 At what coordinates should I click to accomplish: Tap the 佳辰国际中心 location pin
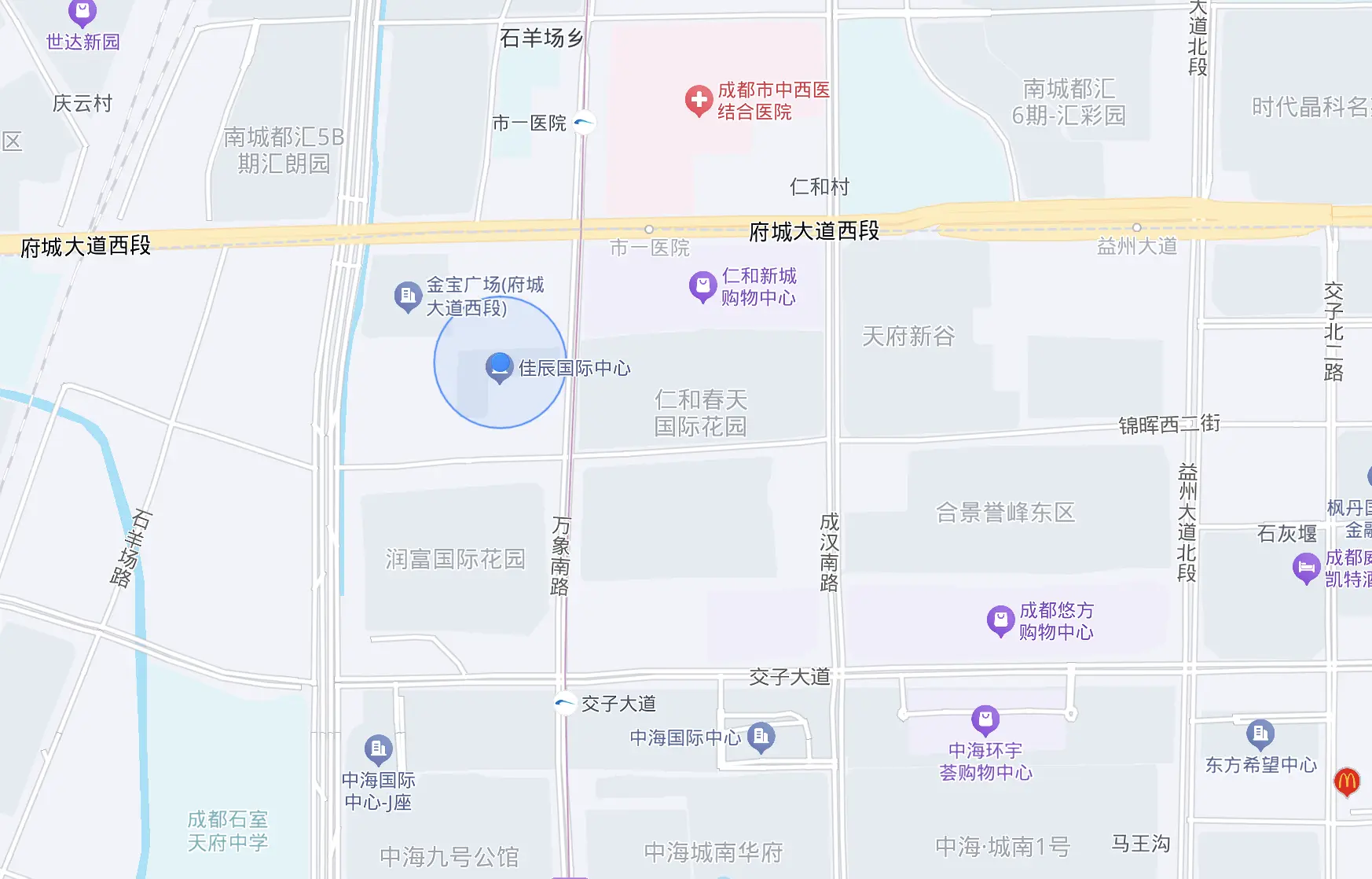pyautogui.click(x=499, y=366)
